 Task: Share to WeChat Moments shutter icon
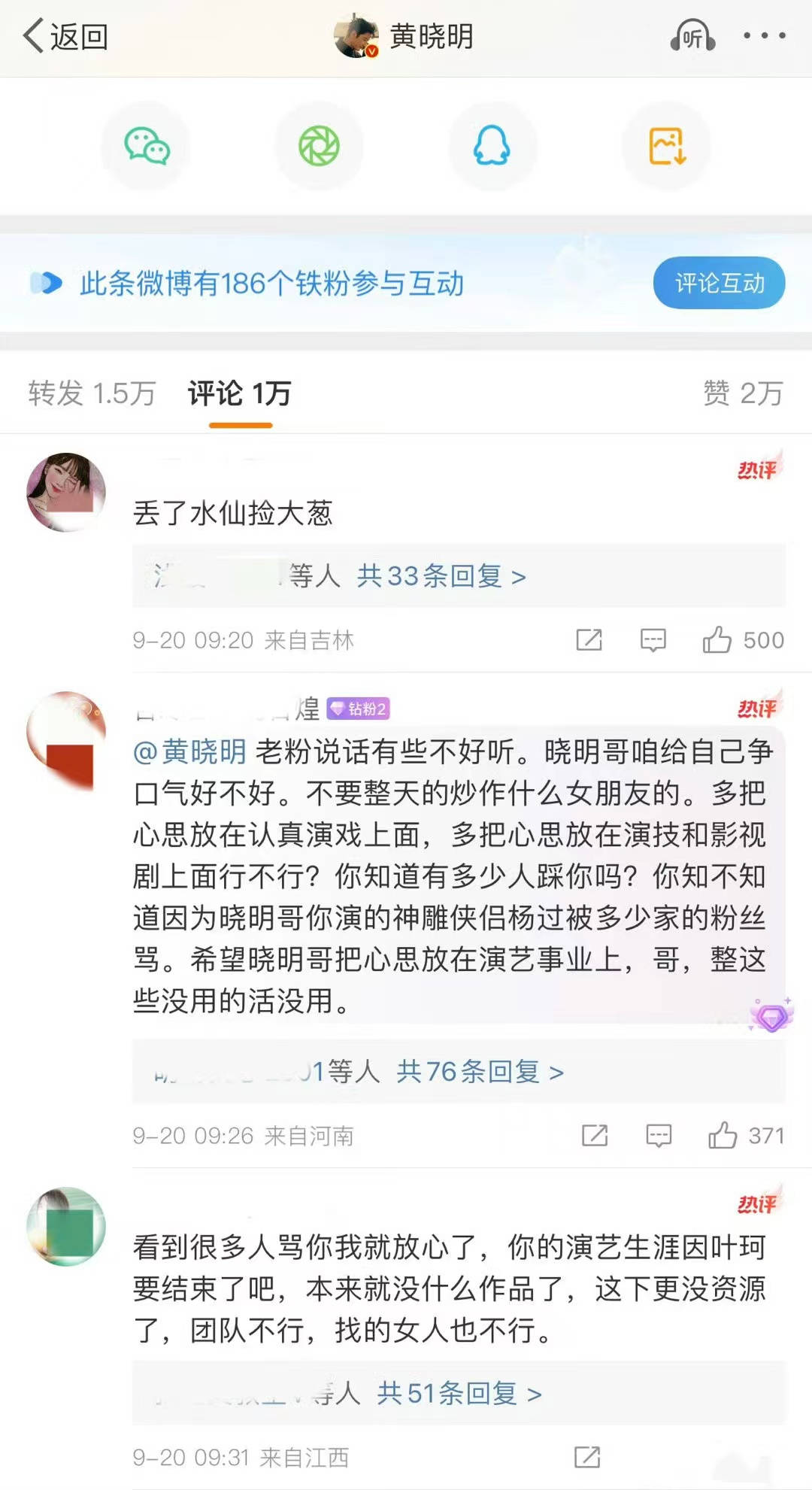(319, 146)
